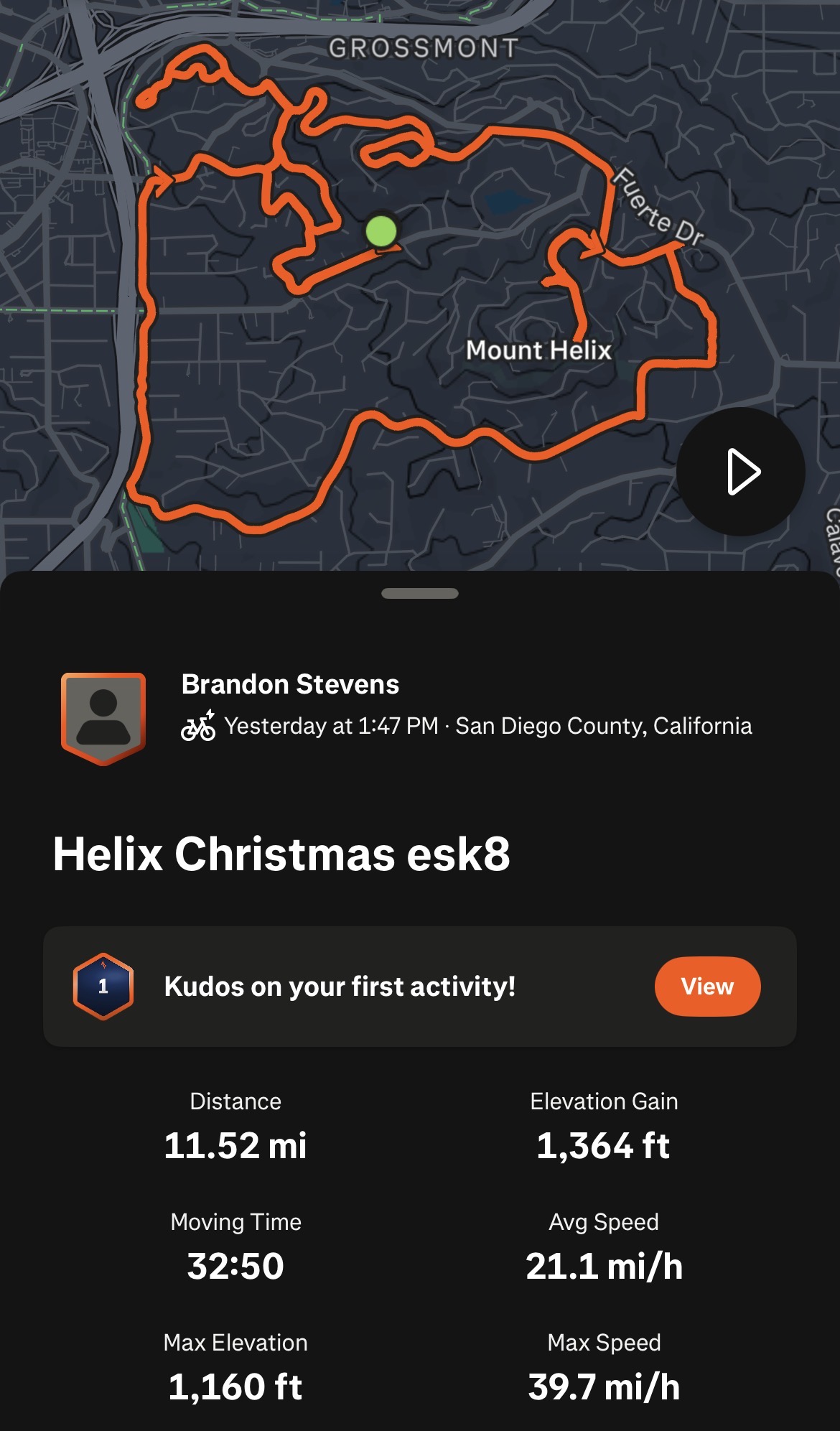This screenshot has height=1431, width=840.
Task: View kudos on your first activity
Action: coord(706,986)
